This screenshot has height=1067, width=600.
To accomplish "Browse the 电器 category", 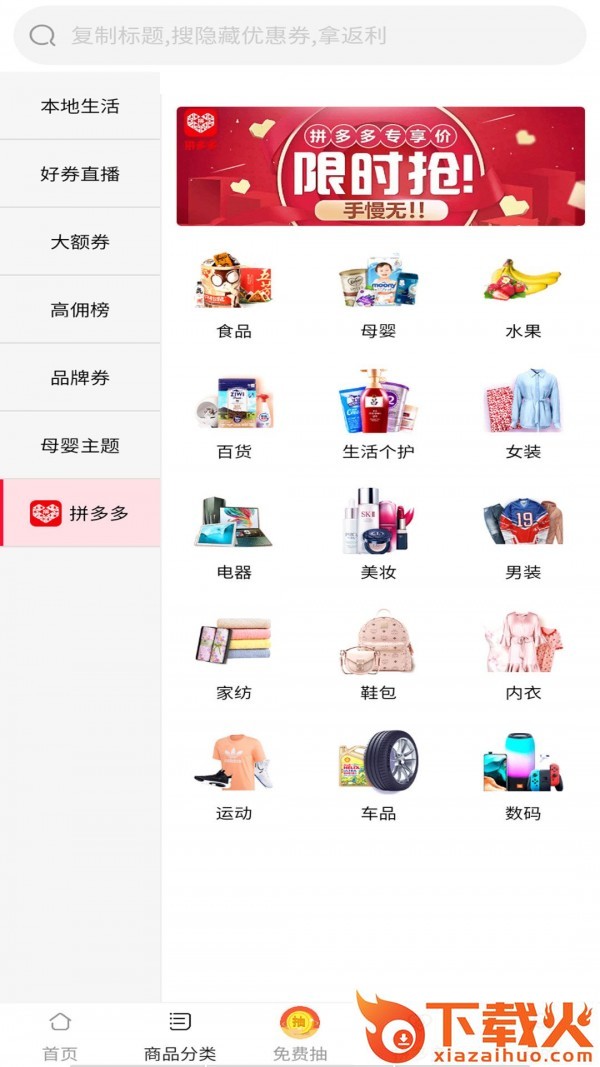I will (x=234, y=536).
